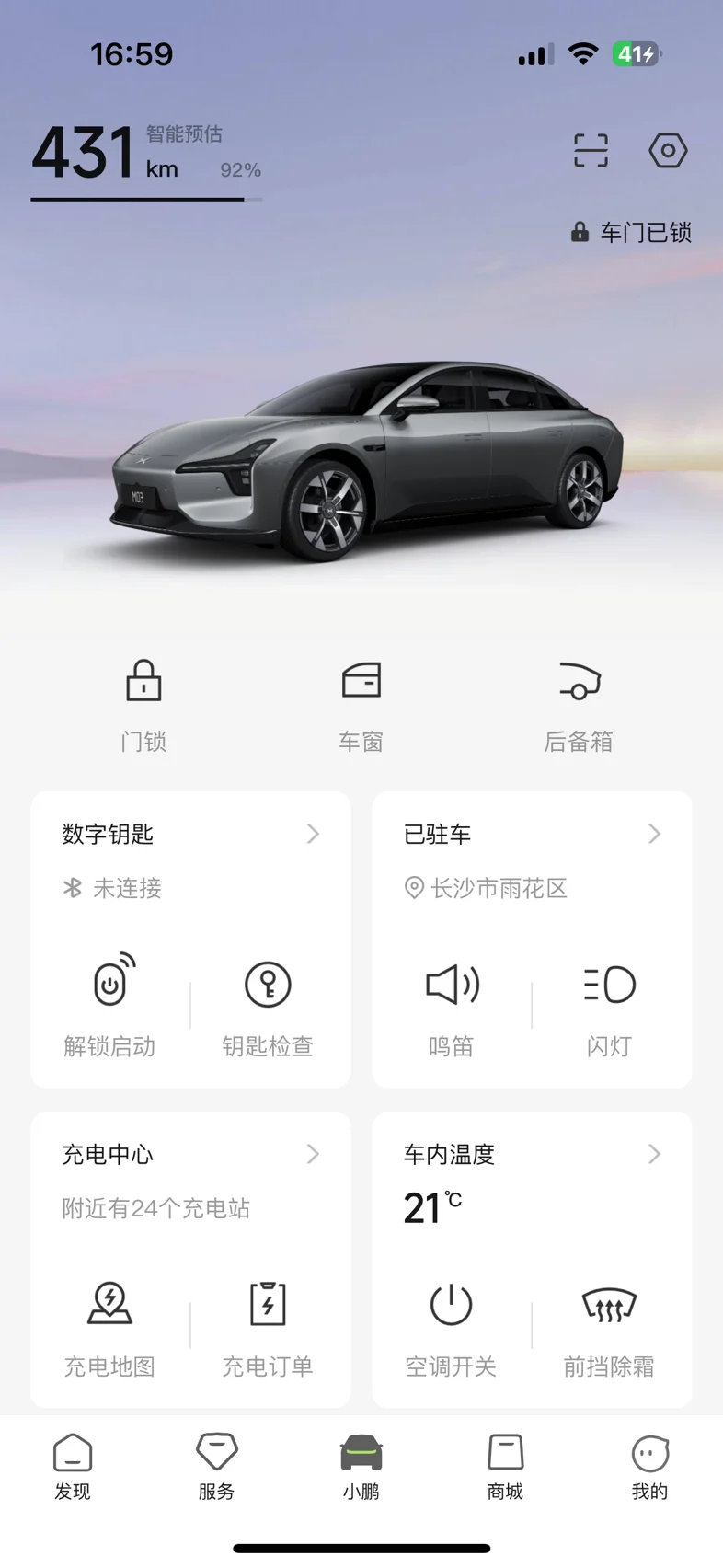Expand the 已驻车 location card
The image size is (723, 1568).
pos(654,834)
